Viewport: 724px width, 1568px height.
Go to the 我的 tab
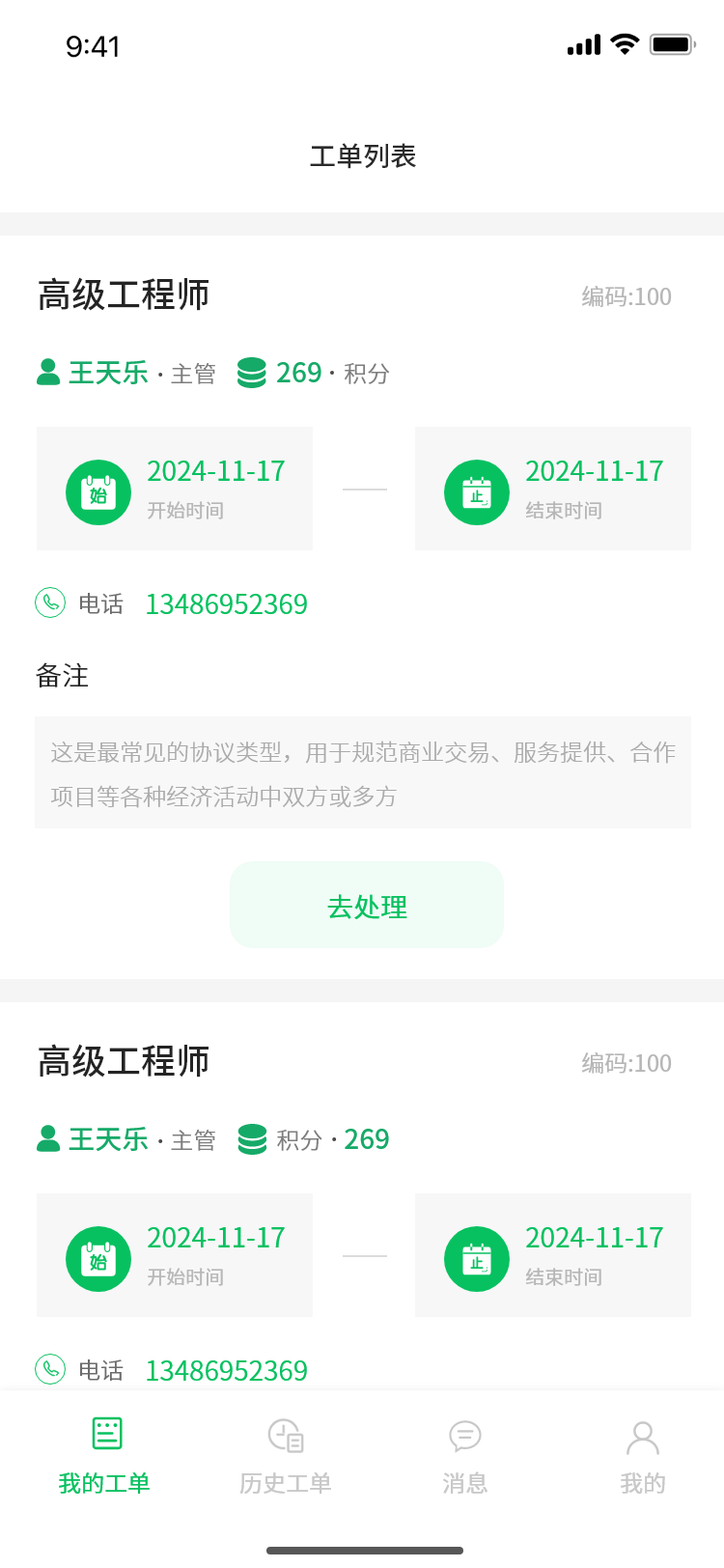643,1456
